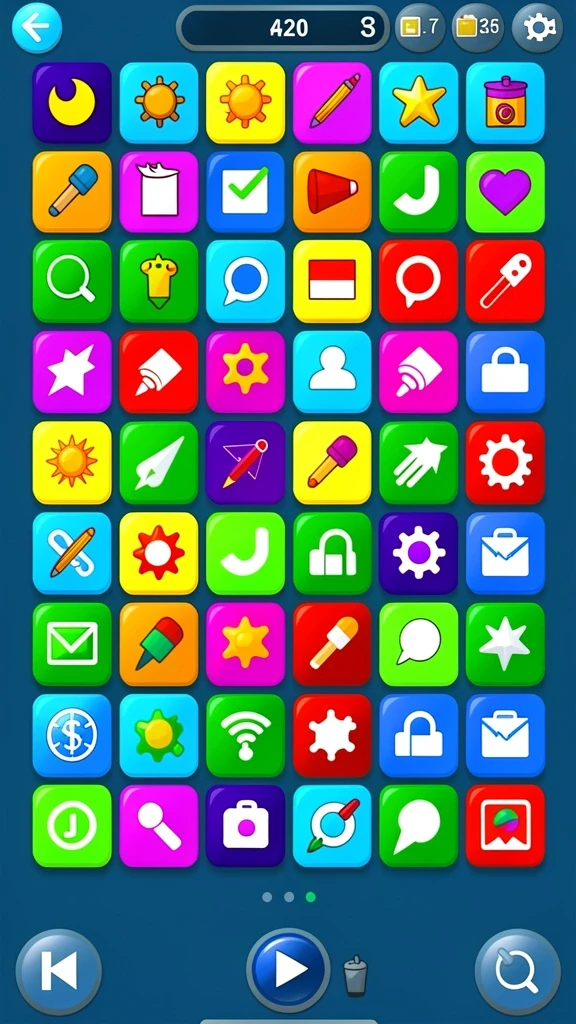Select the clock tile
The image size is (576, 1024).
(72, 826)
